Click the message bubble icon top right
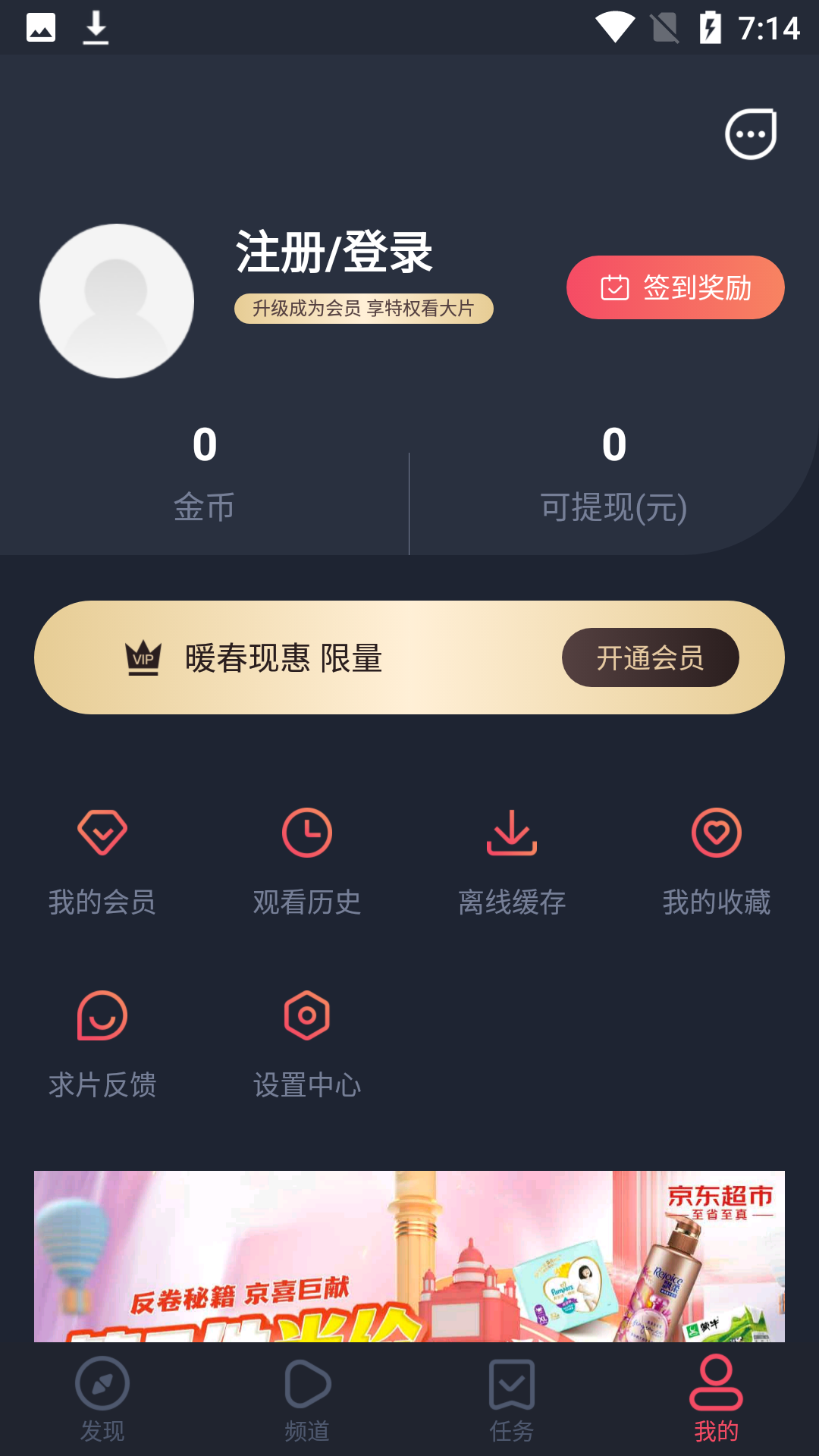Viewport: 819px width, 1456px height. 749,133
